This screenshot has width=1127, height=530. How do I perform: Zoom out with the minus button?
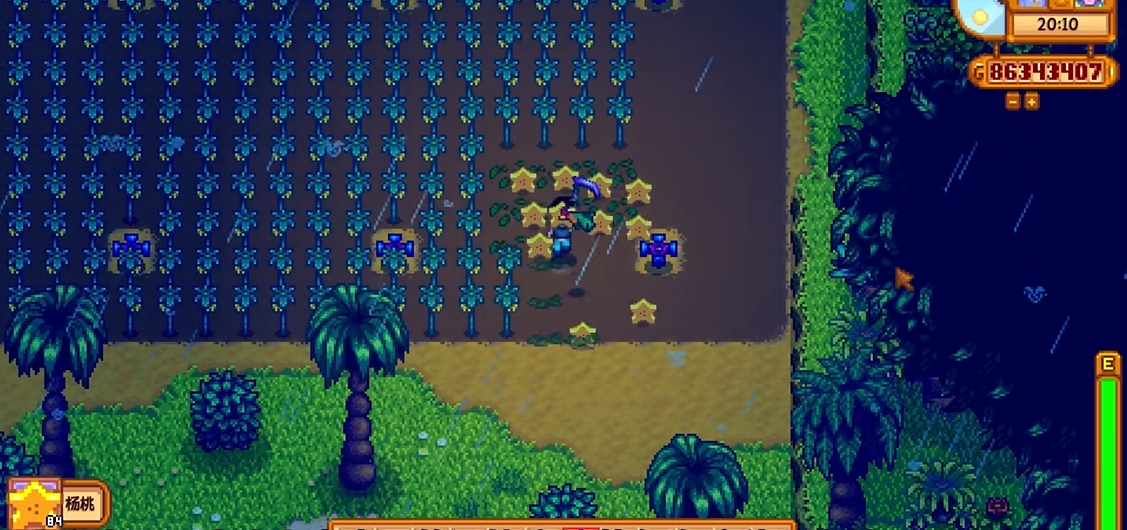pyautogui.click(x=1013, y=101)
